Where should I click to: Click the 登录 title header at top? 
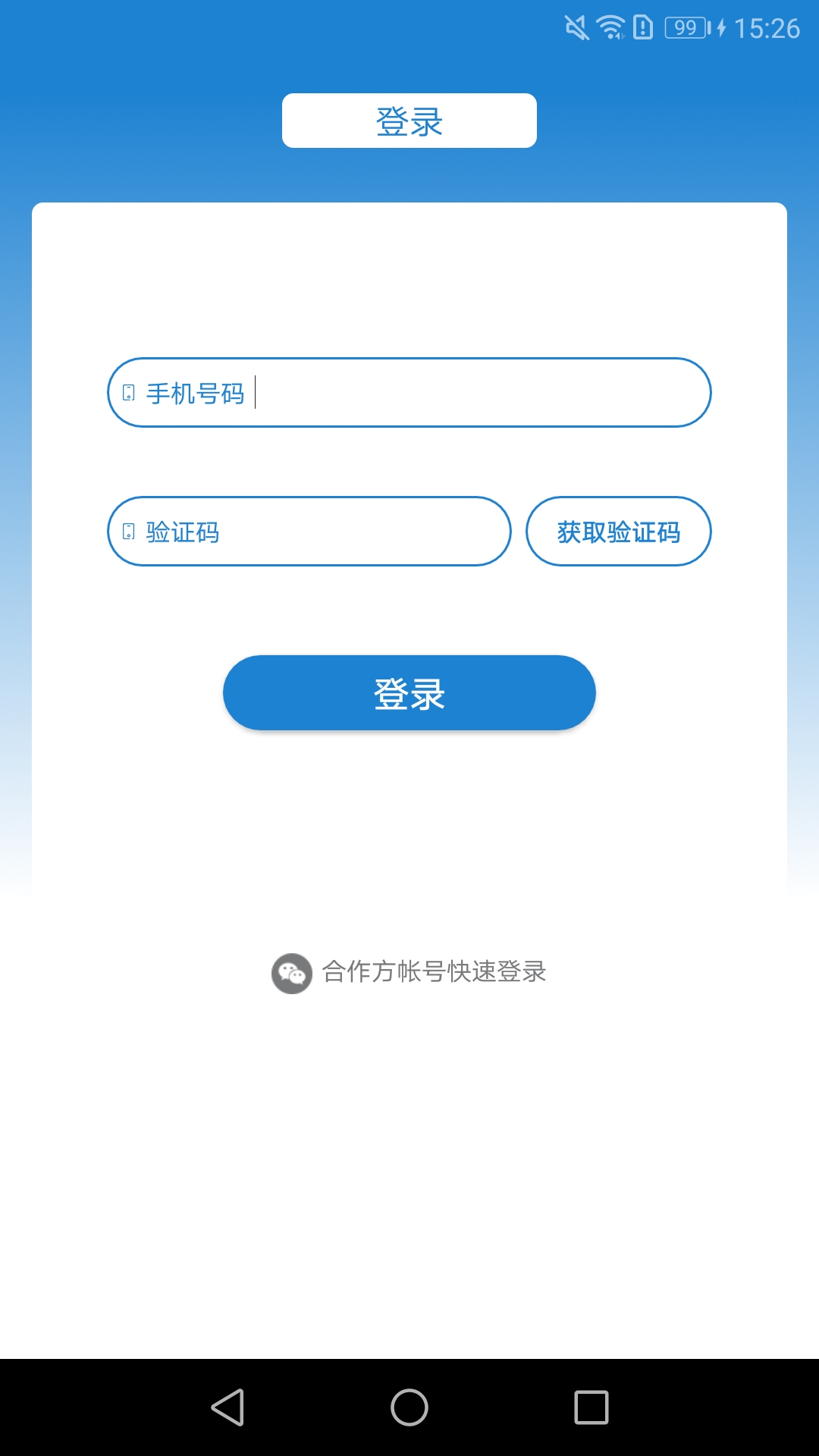tap(409, 120)
